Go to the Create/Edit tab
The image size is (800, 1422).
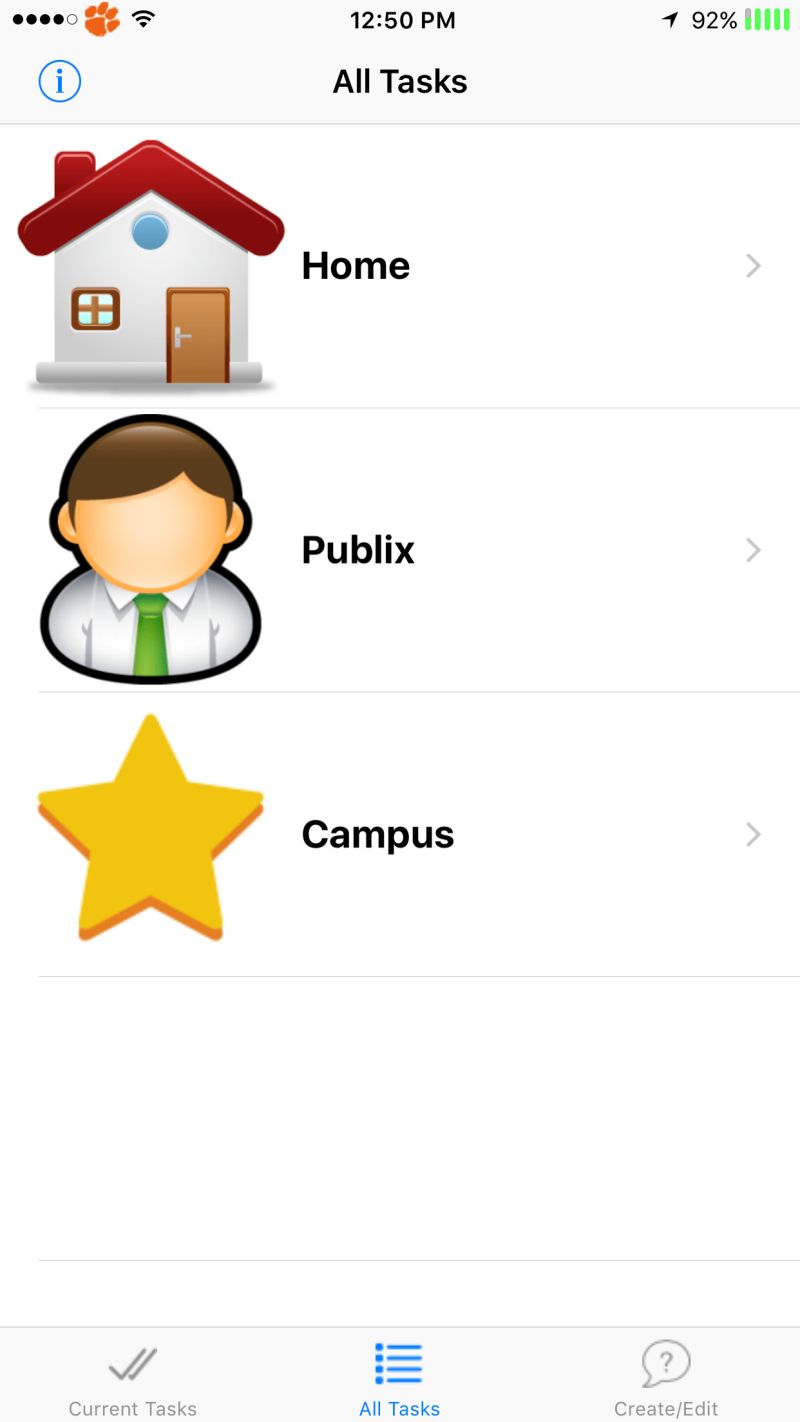click(666, 1378)
